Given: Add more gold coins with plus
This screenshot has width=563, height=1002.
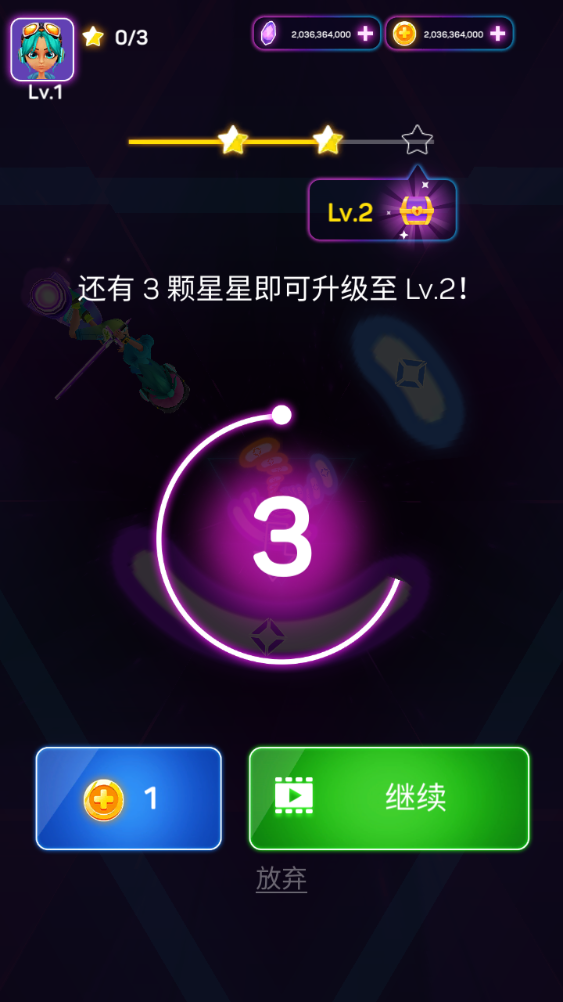Looking at the screenshot, I should (497, 34).
